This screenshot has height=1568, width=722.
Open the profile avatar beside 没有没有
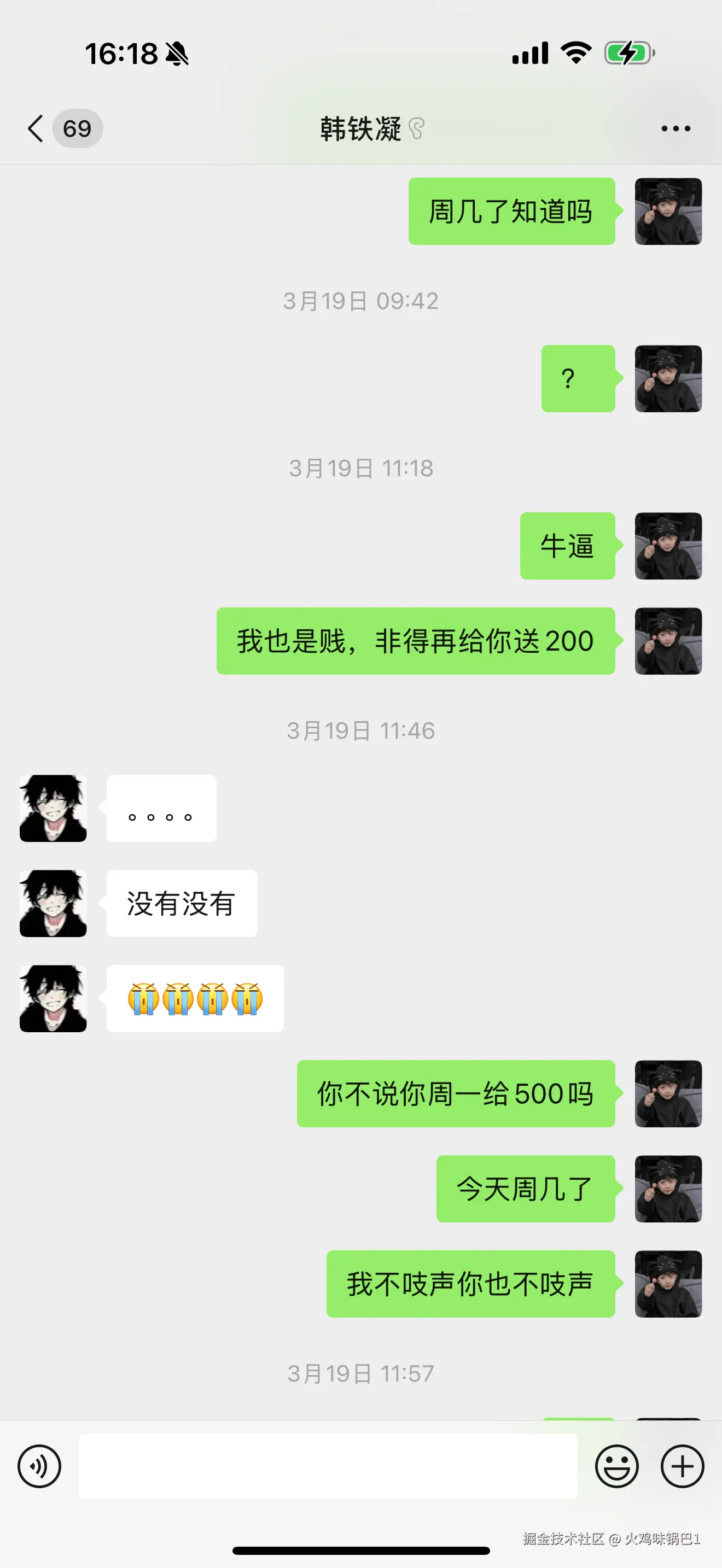tap(53, 903)
